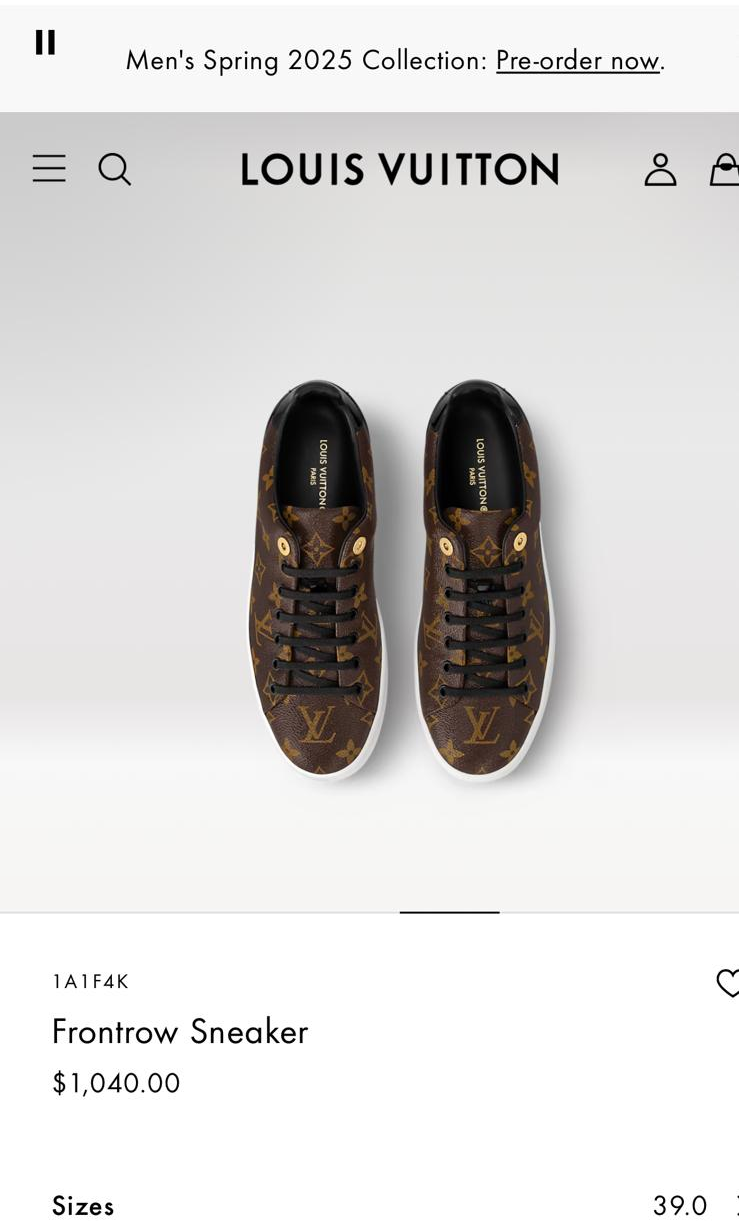The width and height of the screenshot is (739, 1221).
Task: Open the shopping bag
Action: click(x=725, y=169)
